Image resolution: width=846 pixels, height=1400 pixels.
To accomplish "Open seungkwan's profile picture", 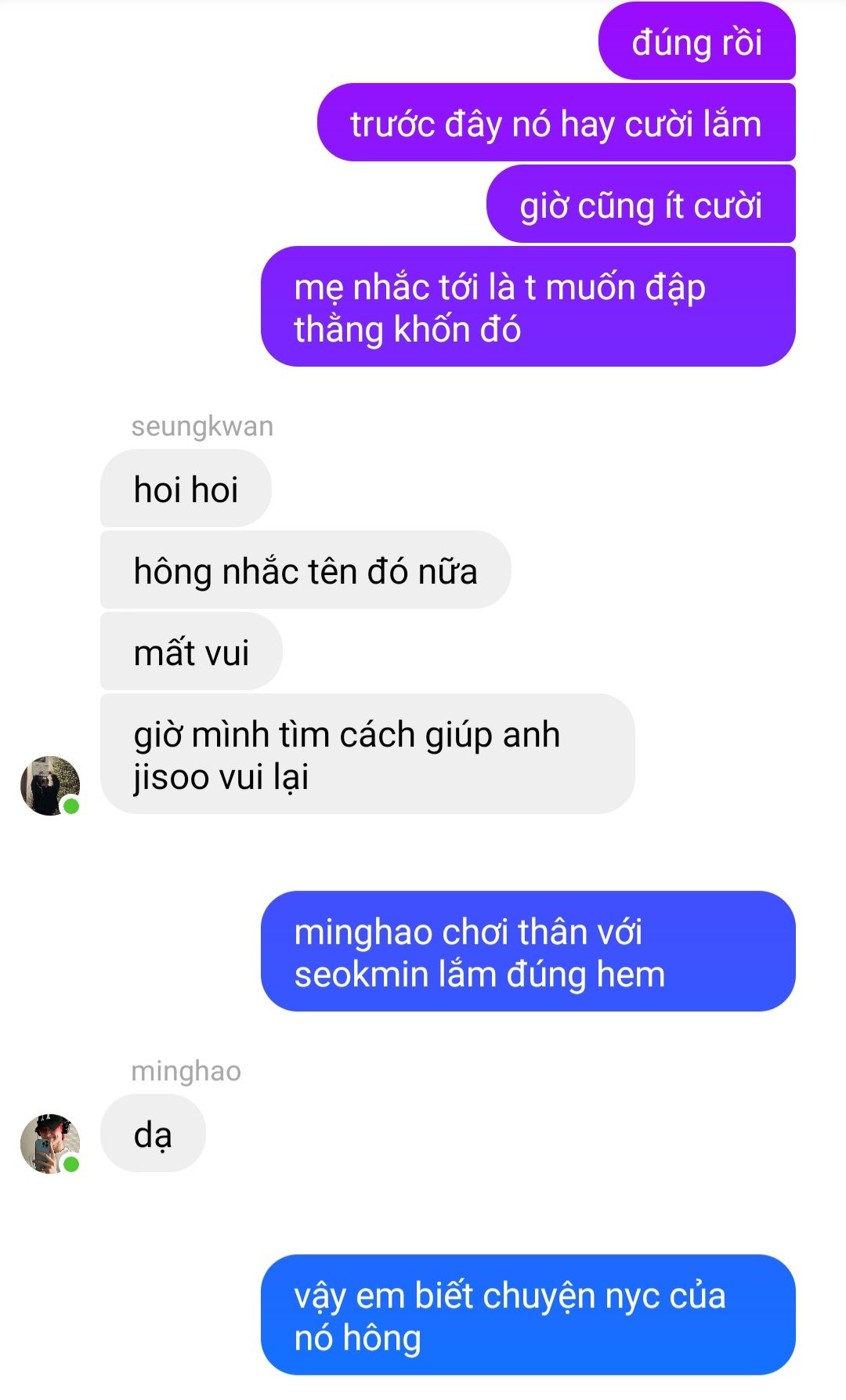I will coord(49,785).
